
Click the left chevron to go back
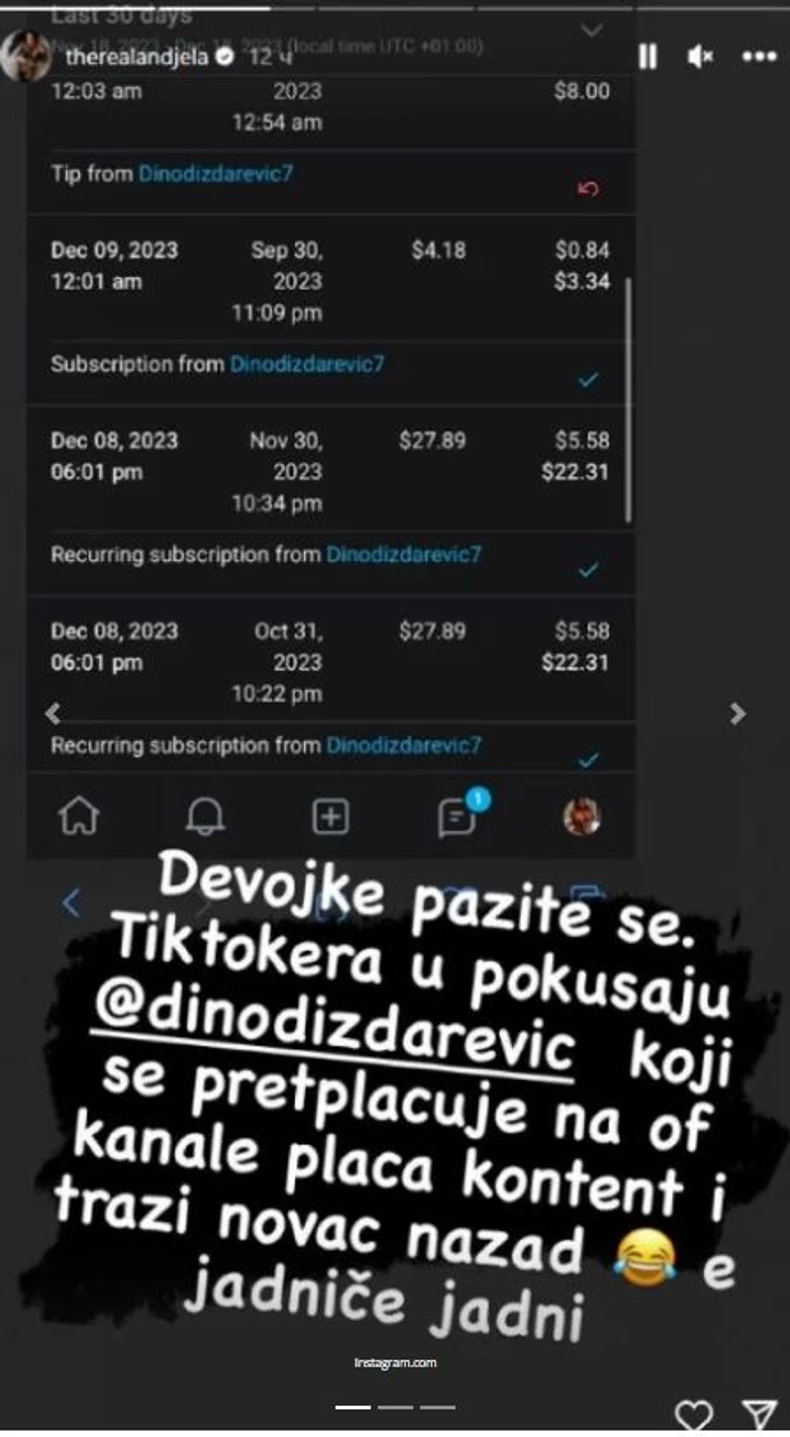click(x=53, y=714)
